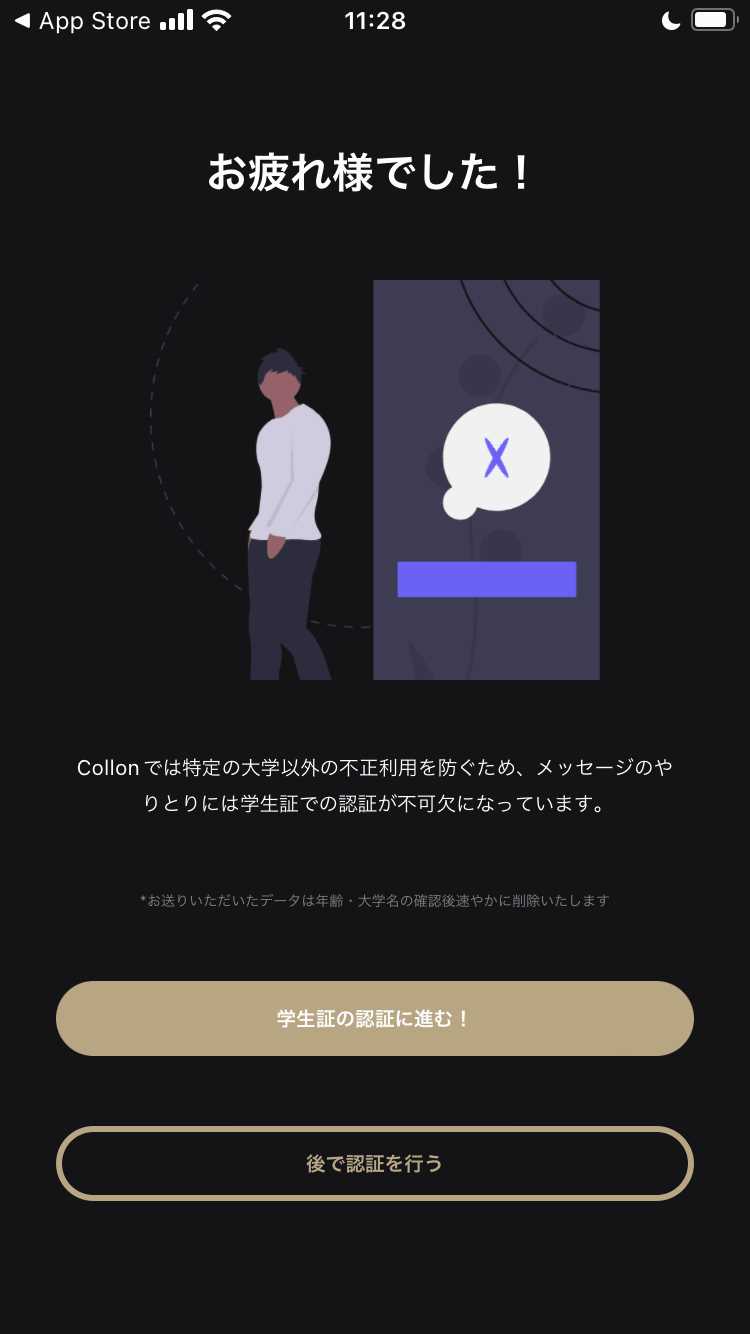Tap the '後で認証を行う' outlined button
The width and height of the screenshot is (750, 1334).
tap(375, 1163)
